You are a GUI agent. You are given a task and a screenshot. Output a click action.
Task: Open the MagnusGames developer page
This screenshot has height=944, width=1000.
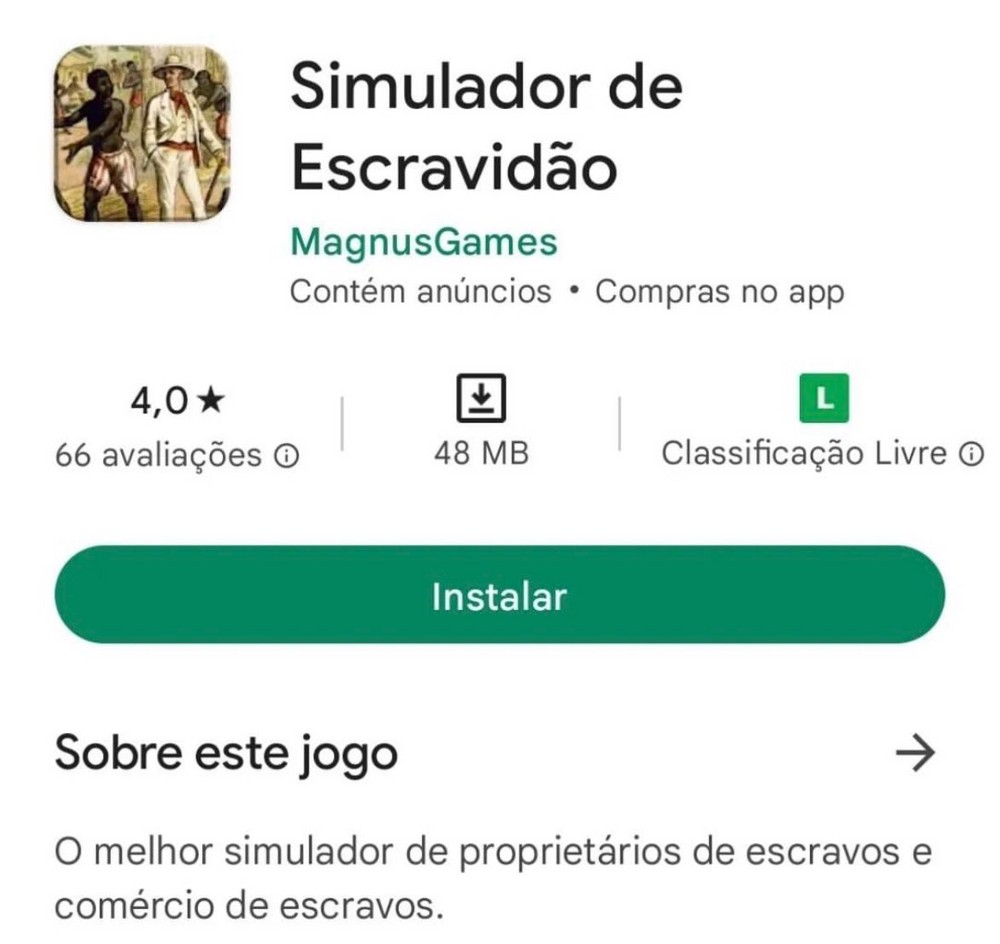pos(423,243)
